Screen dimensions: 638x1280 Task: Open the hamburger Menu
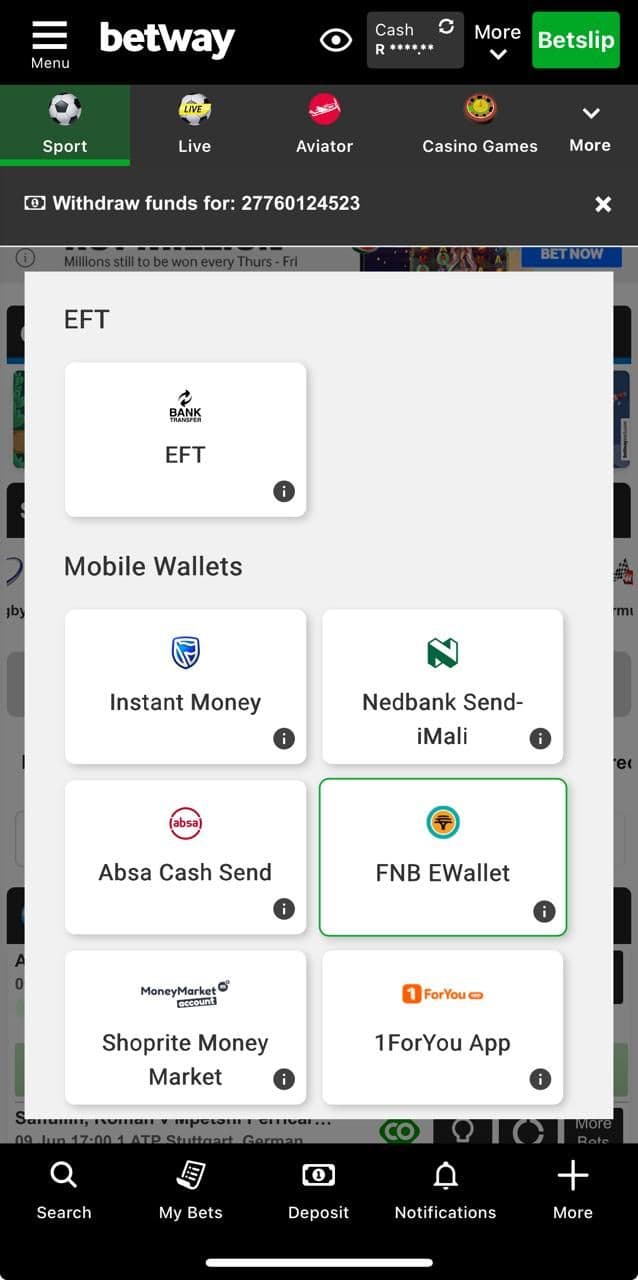[x=49, y=41]
